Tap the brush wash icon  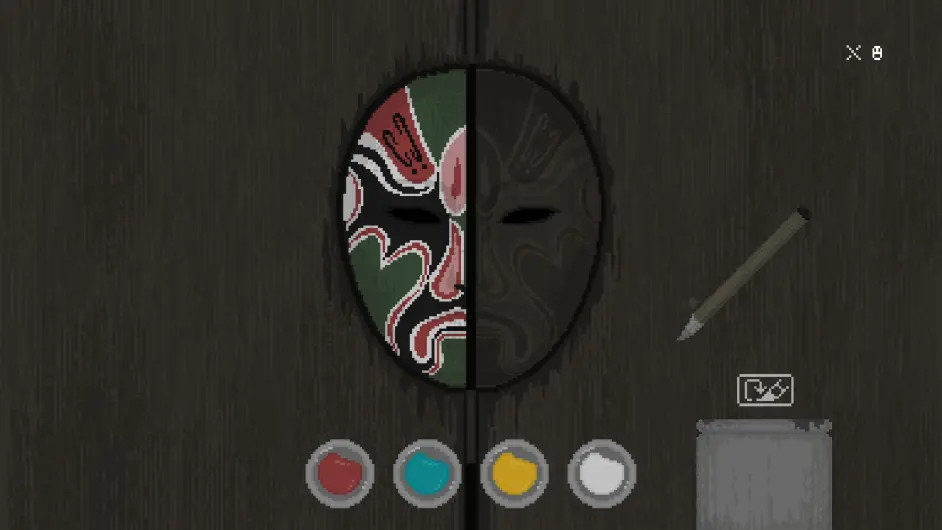765,389
